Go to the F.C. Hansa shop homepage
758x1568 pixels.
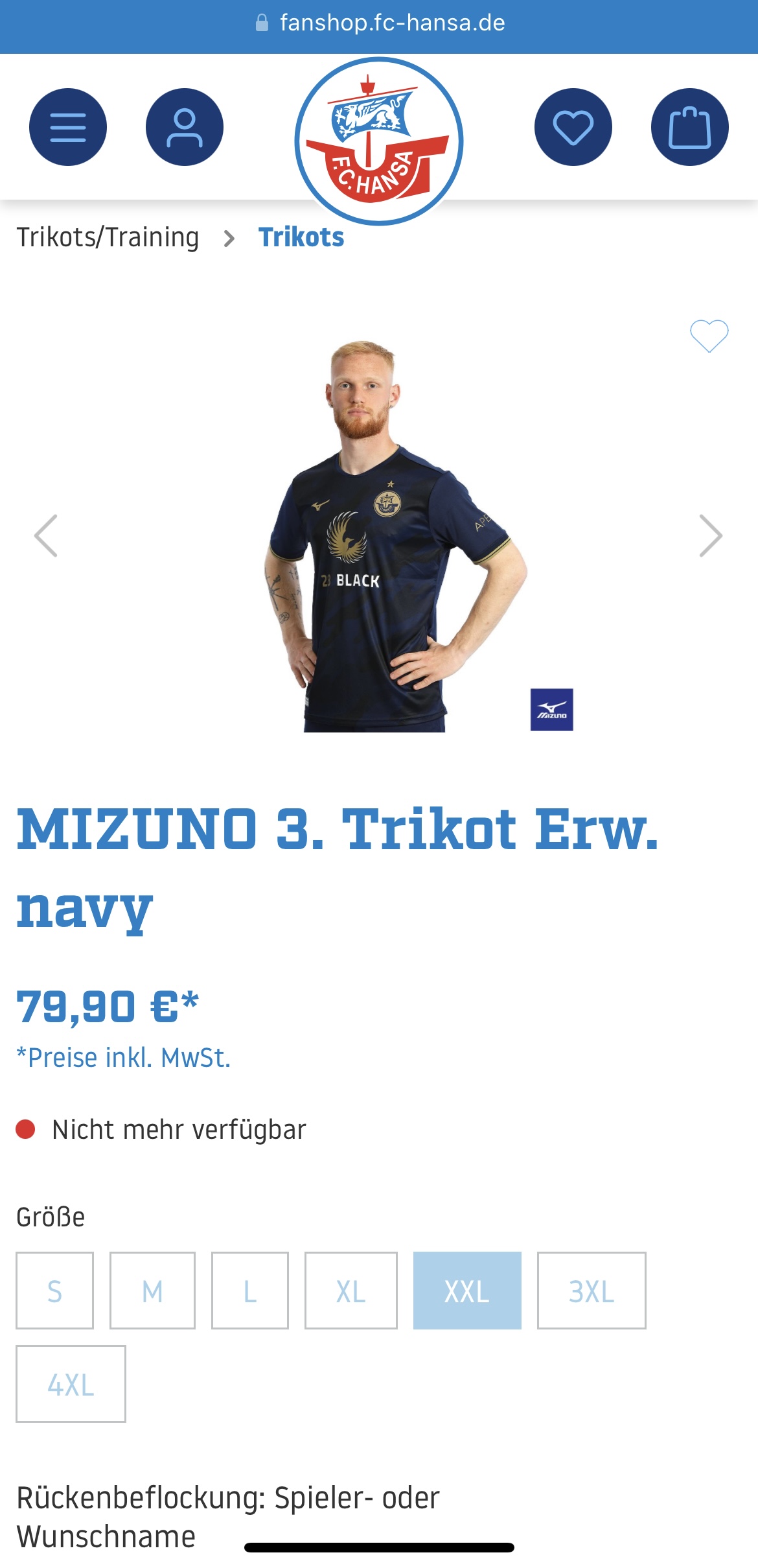tap(379, 141)
